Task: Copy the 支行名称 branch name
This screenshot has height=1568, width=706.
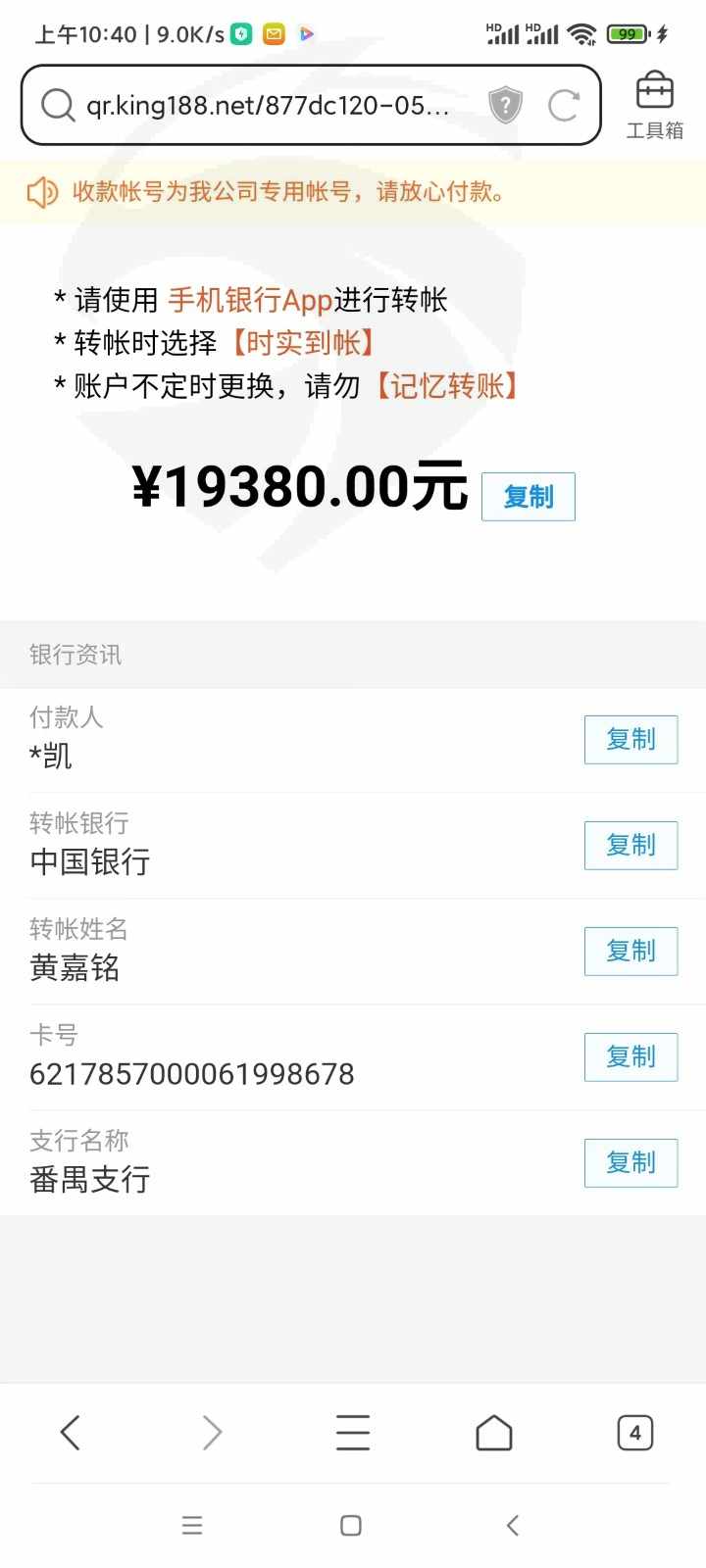Action: [x=630, y=1162]
